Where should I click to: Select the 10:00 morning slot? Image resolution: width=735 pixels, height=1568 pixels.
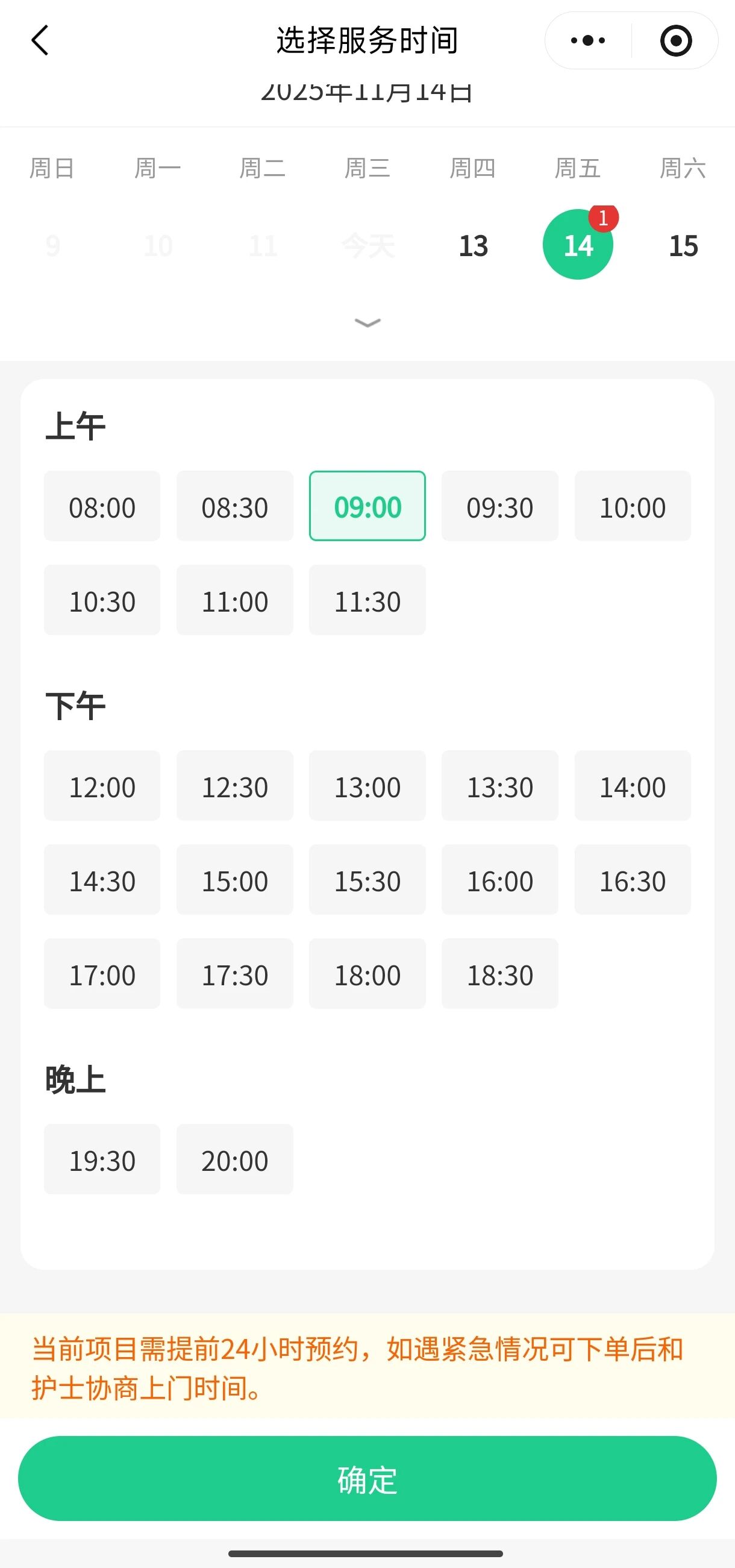pyautogui.click(x=632, y=506)
